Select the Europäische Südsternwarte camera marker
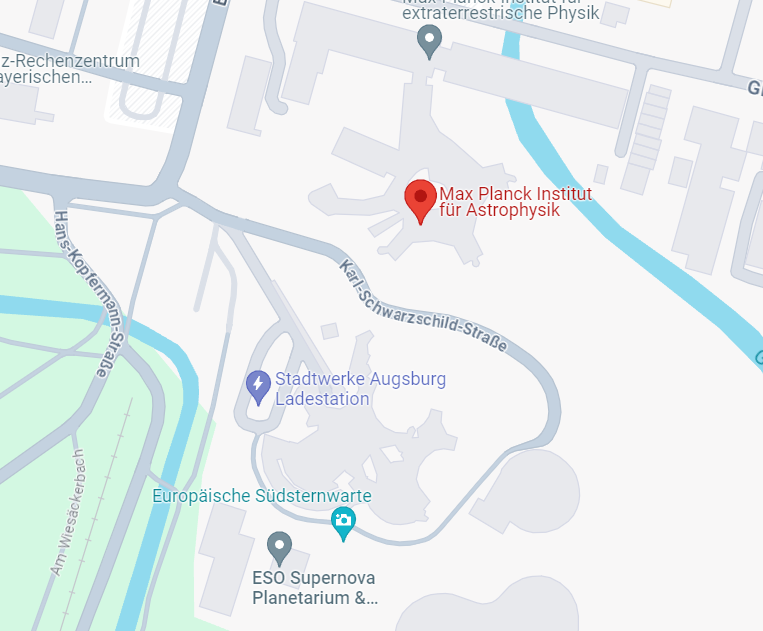 (x=343, y=522)
